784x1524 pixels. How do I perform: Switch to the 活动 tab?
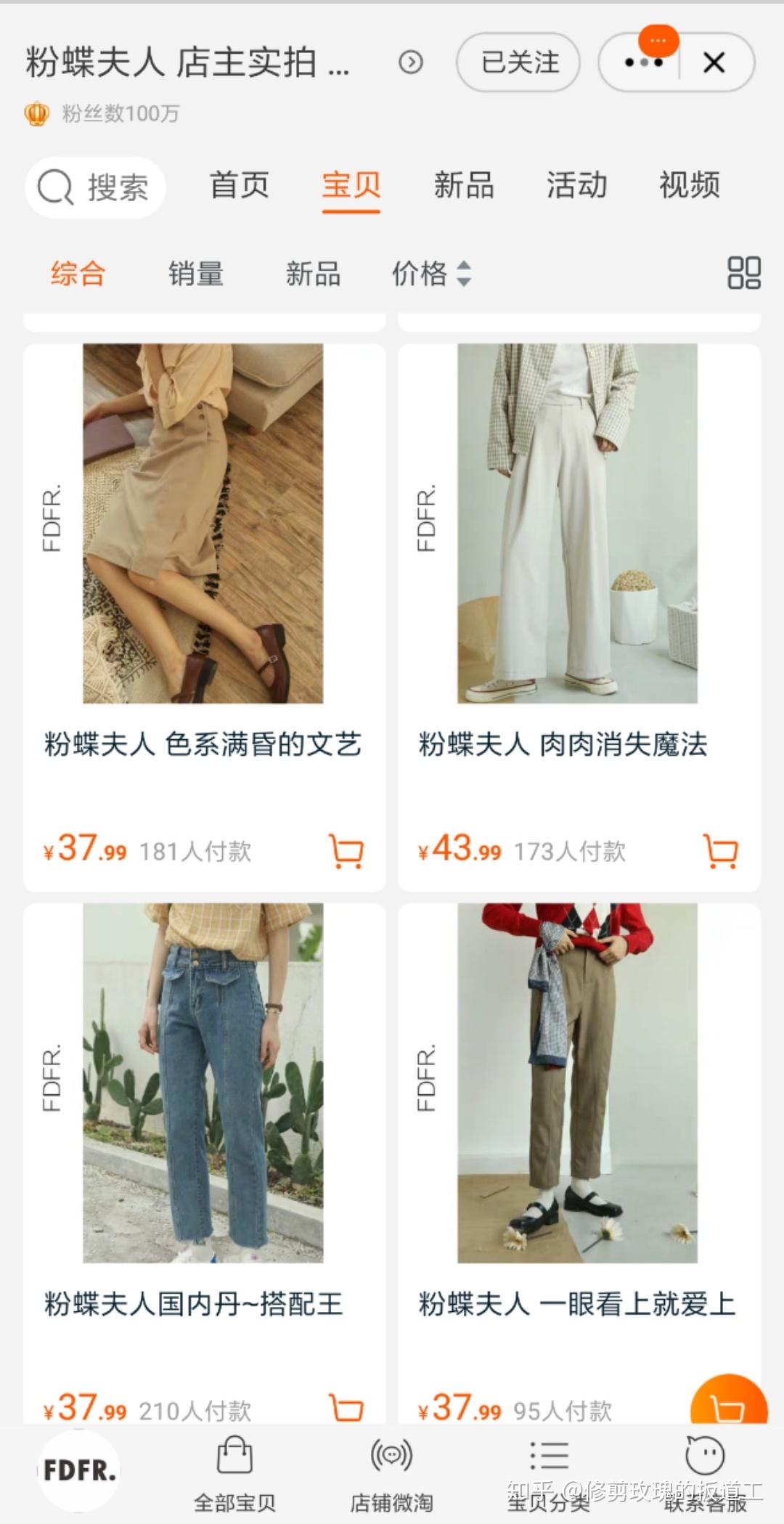pos(576,186)
